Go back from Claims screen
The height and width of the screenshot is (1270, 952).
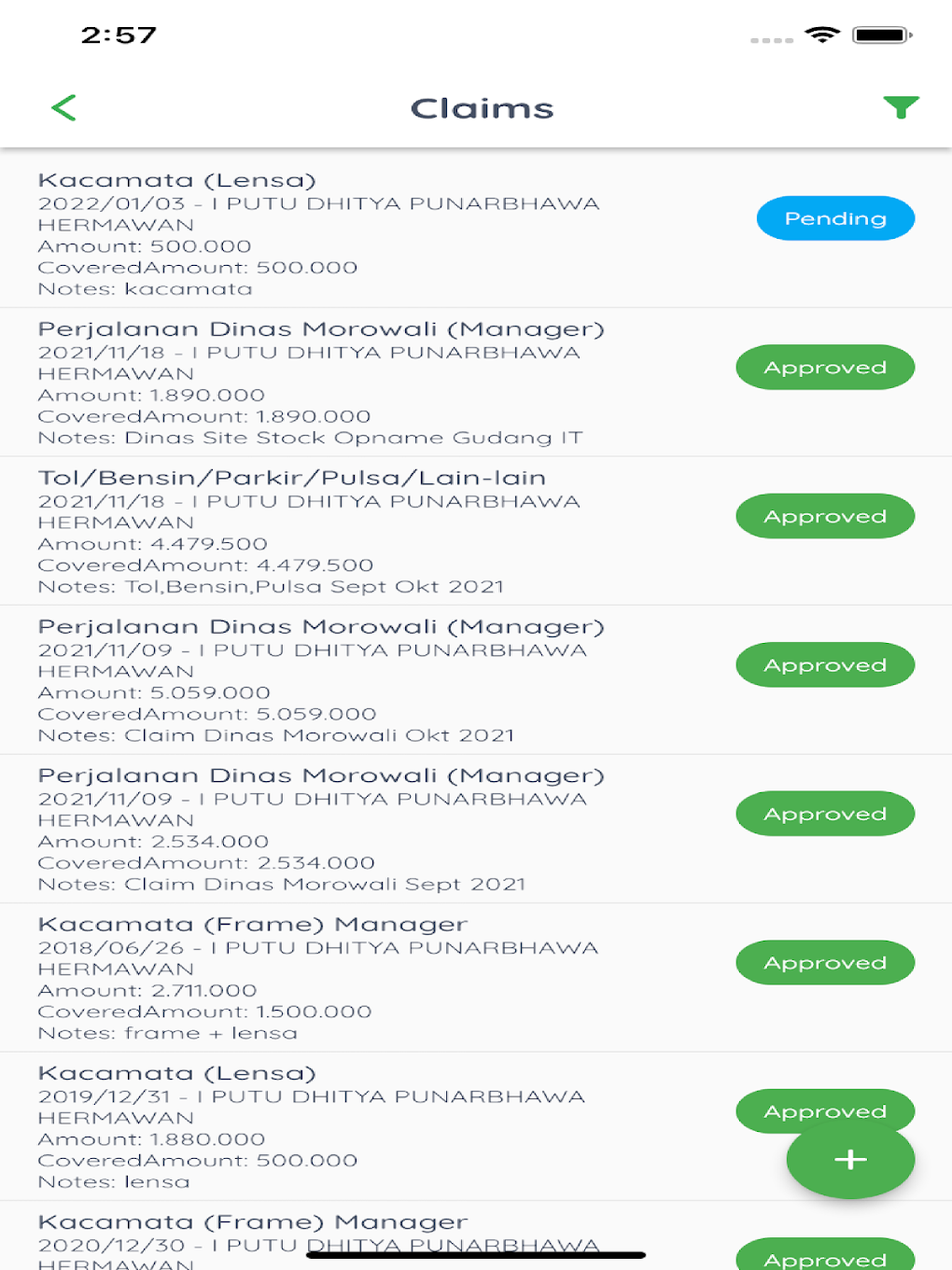pyautogui.click(x=63, y=108)
